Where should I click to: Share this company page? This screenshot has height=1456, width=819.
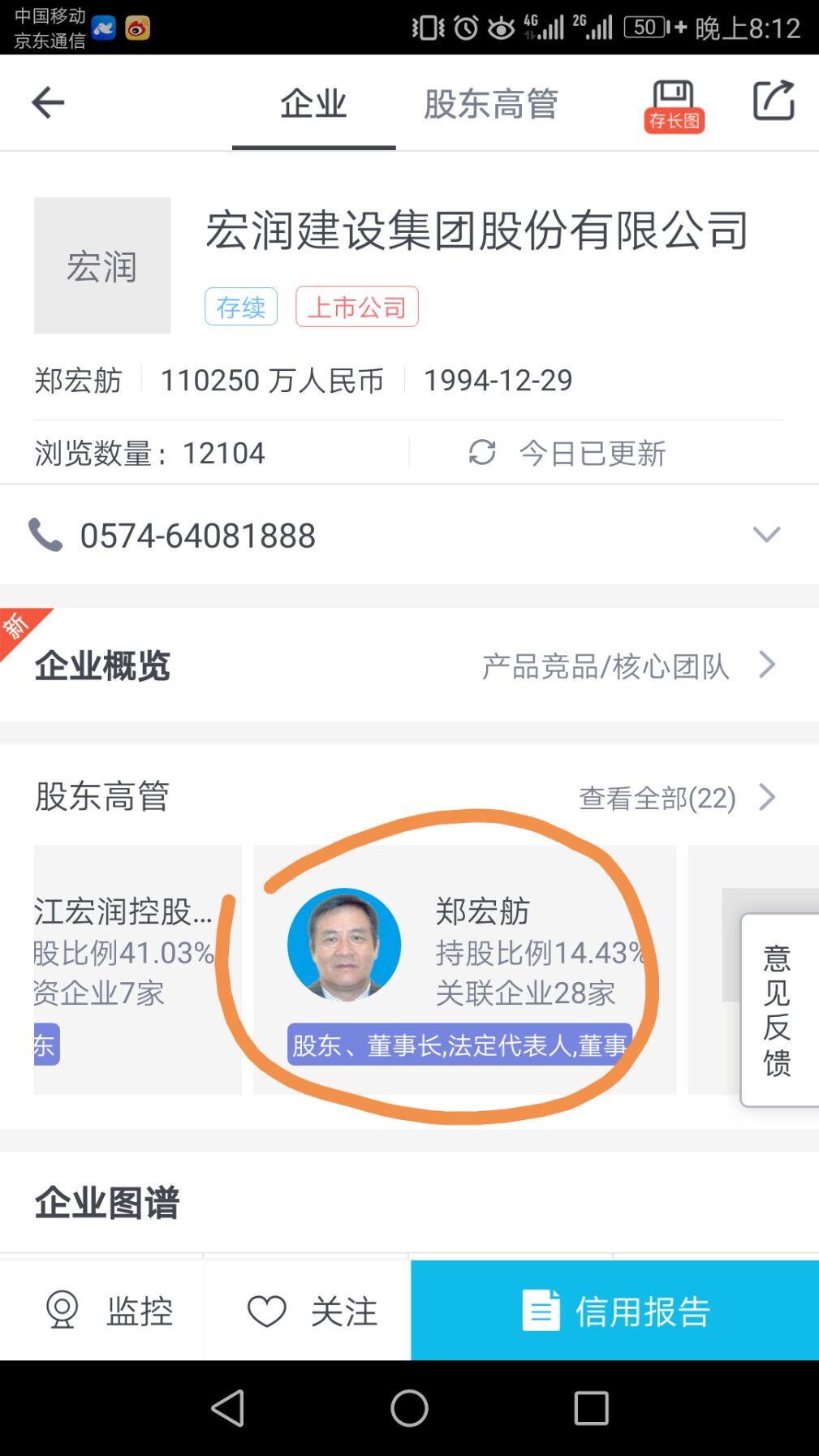click(773, 101)
